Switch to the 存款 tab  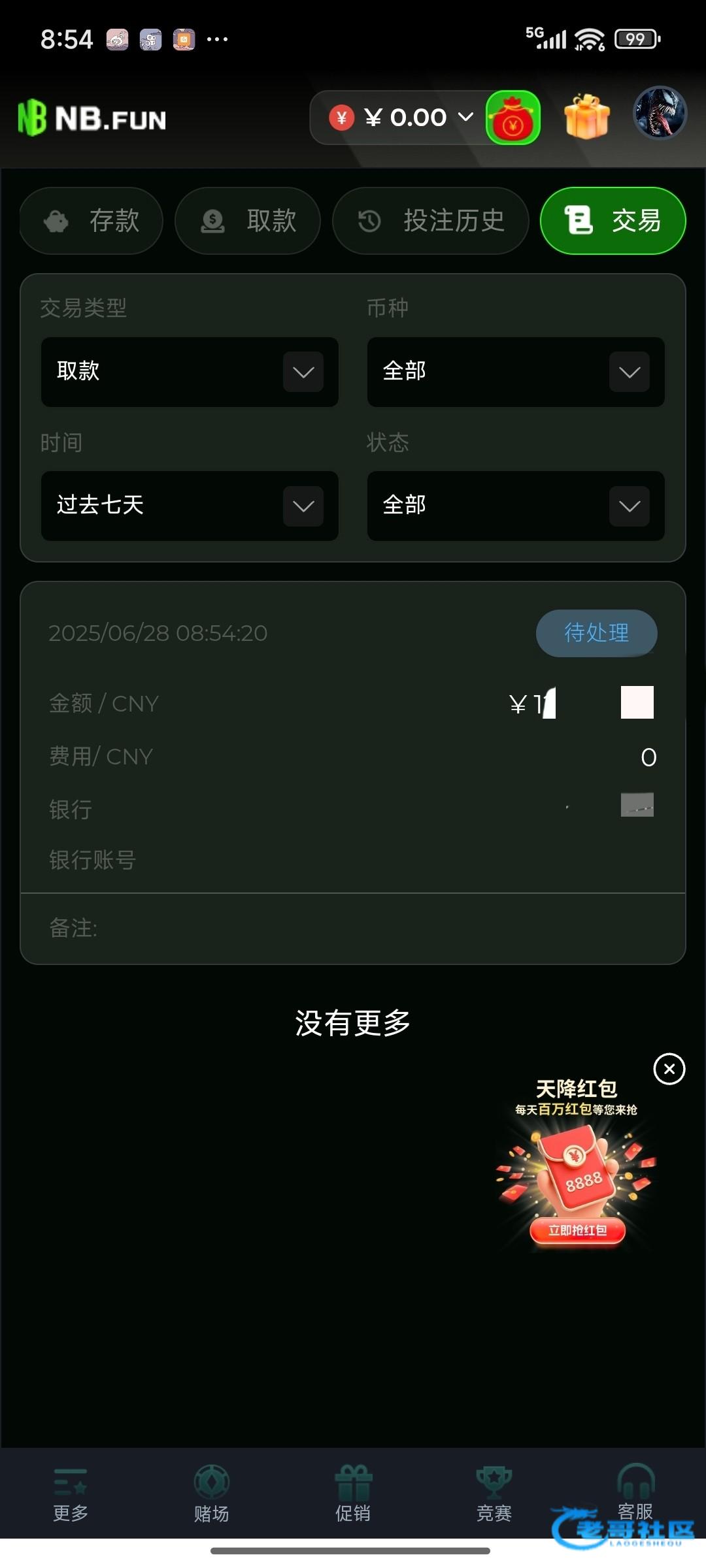tap(92, 221)
